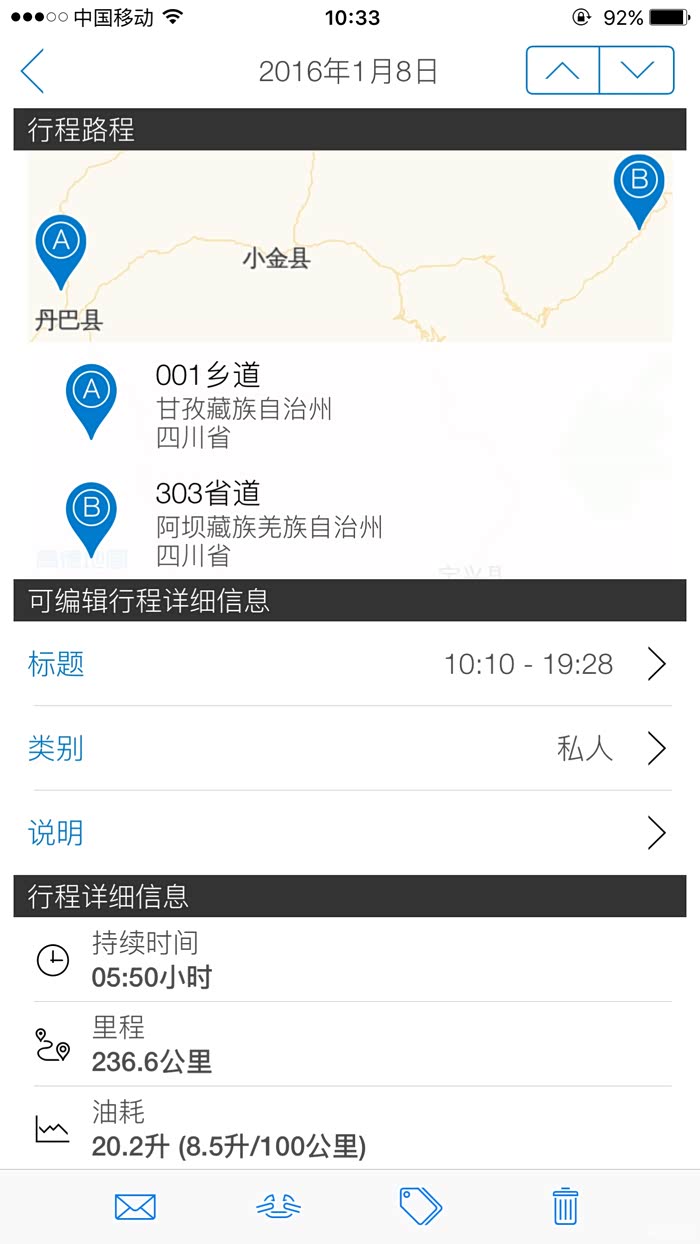The image size is (700, 1244).
Task: Send trip by email envelope icon
Action: click(x=135, y=1207)
